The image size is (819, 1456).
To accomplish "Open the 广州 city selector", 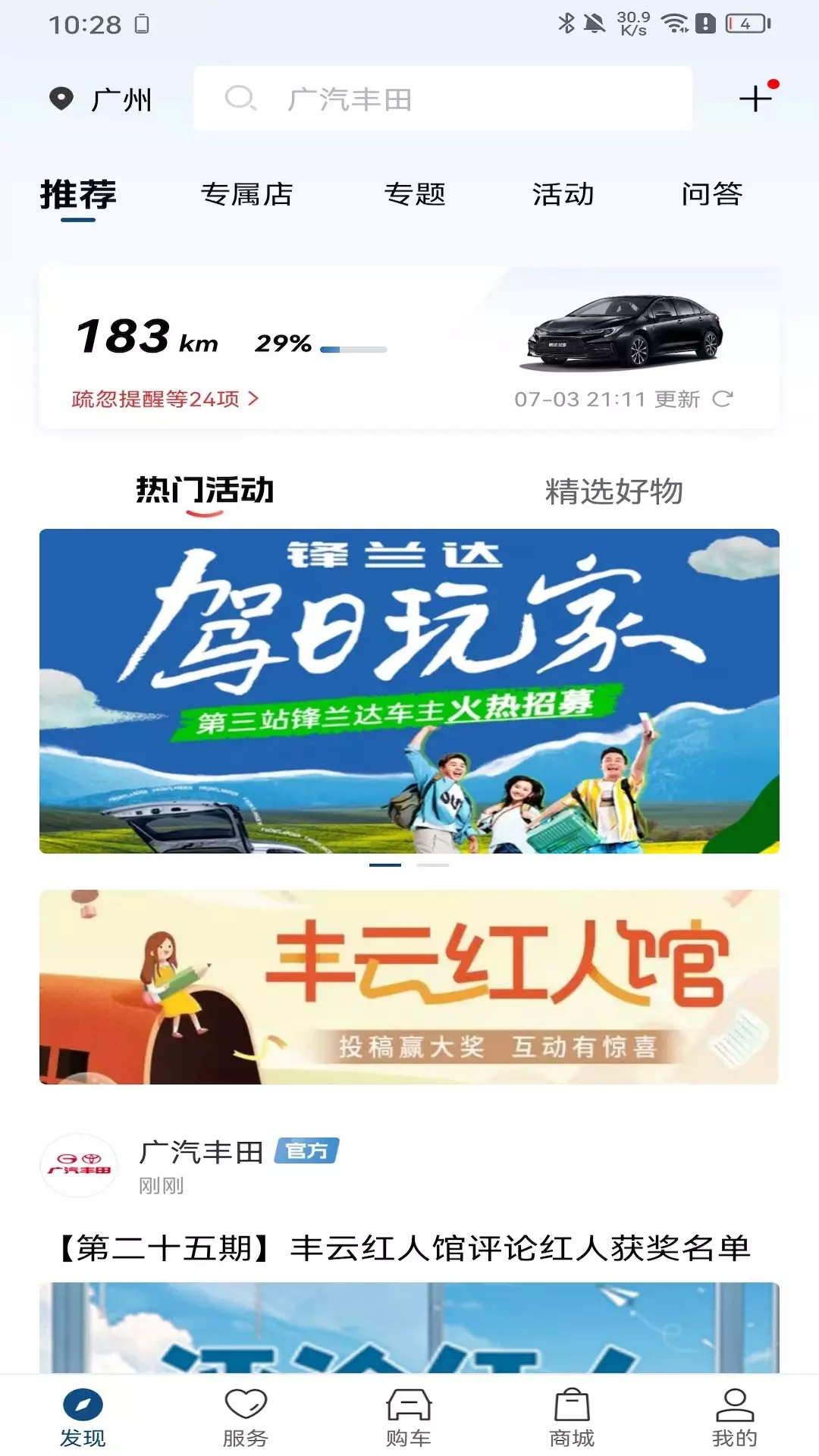I will pos(100,99).
